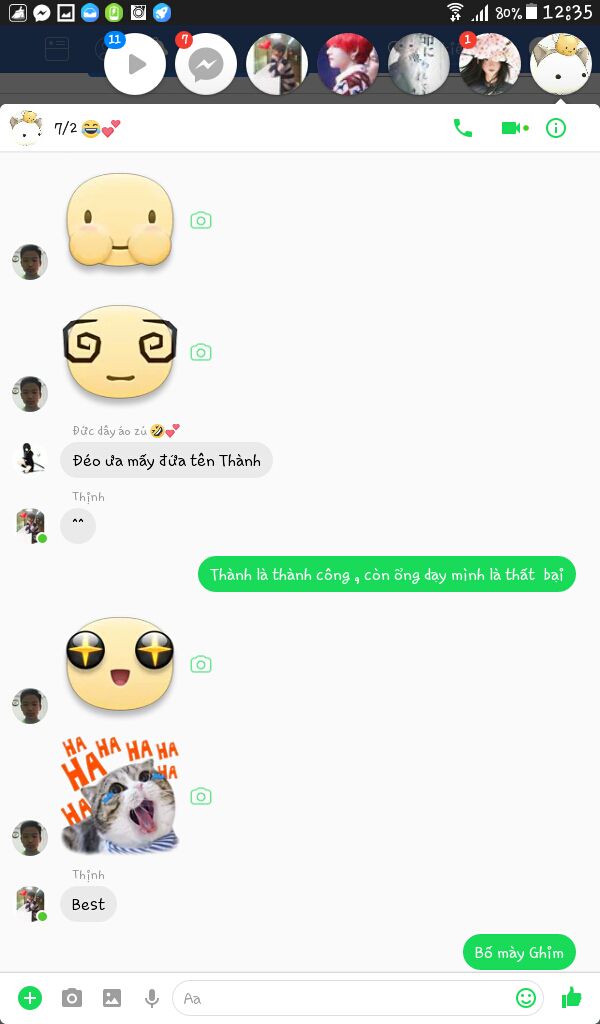Viewport: 600px width, 1024px height.
Task: Tap the camera icon beside the laughing cat sticker
Action: coord(201,796)
